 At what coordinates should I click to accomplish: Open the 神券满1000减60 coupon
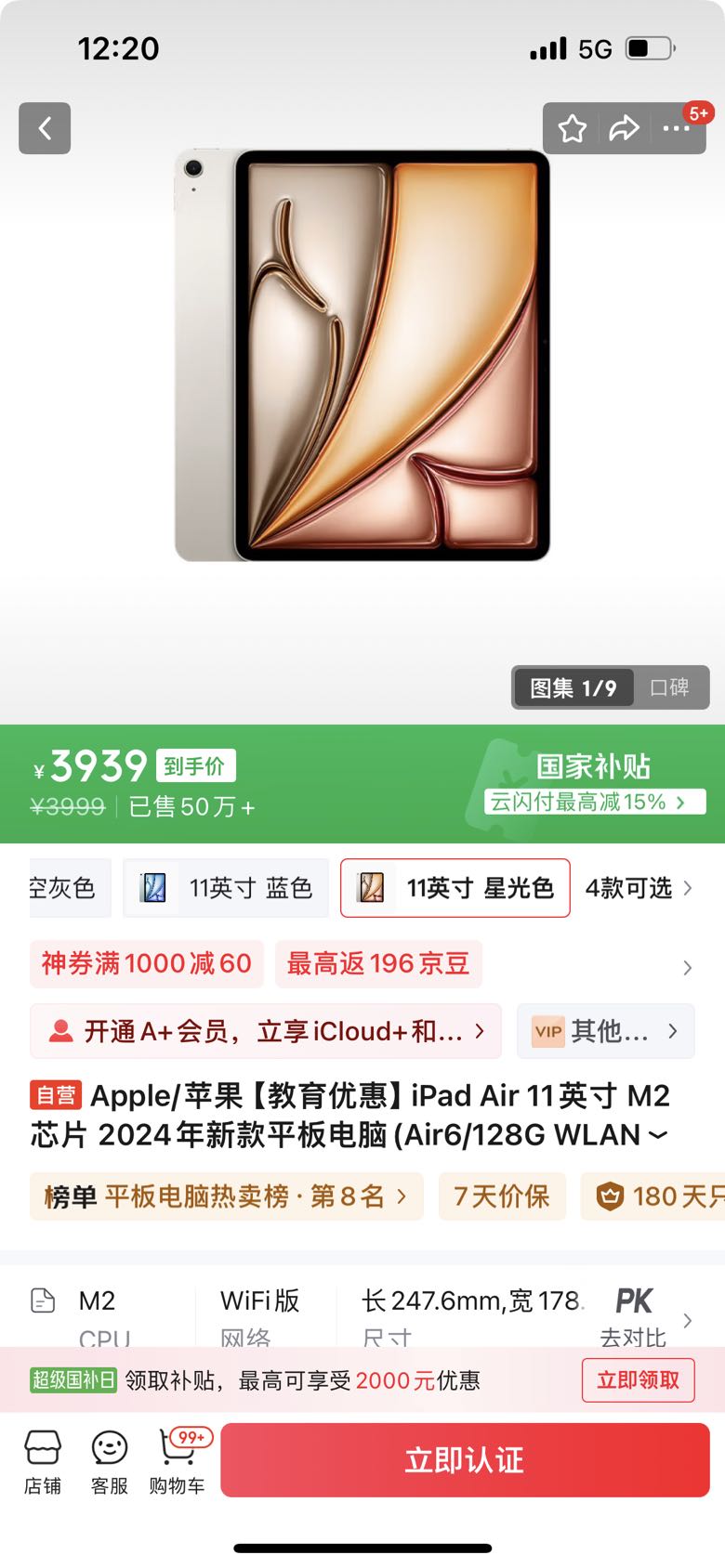click(147, 963)
